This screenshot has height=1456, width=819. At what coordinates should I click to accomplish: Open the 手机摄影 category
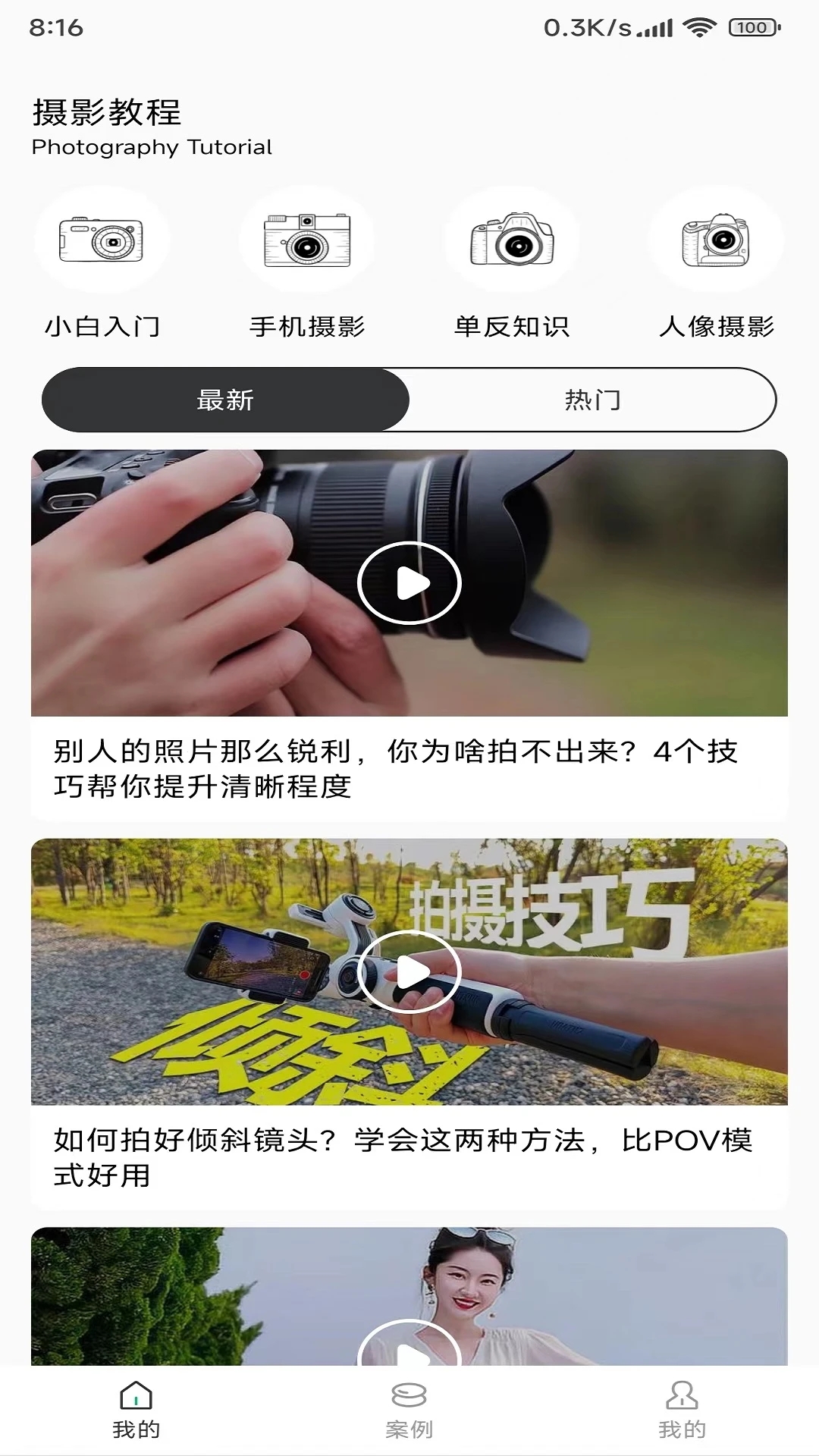coord(307,262)
